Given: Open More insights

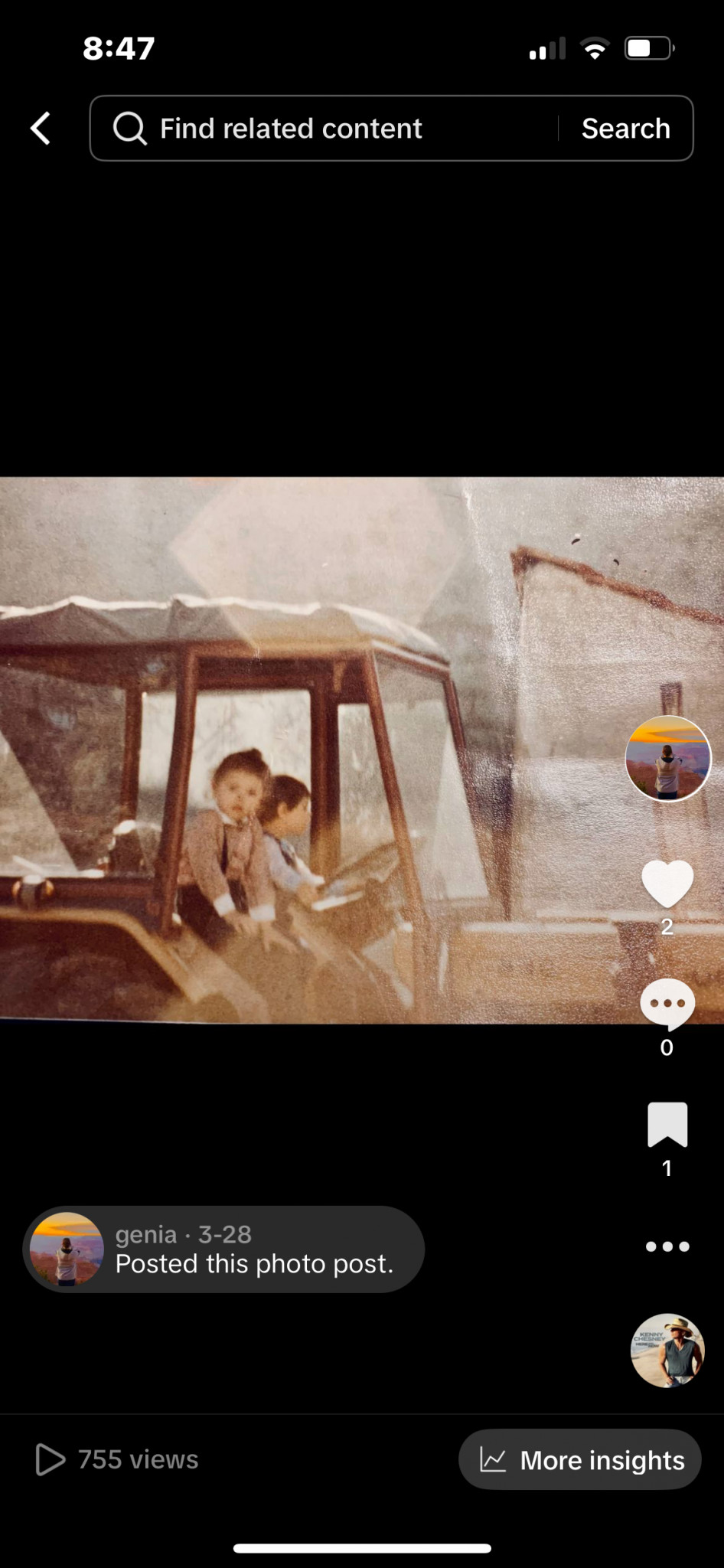Looking at the screenshot, I should tap(580, 1459).
